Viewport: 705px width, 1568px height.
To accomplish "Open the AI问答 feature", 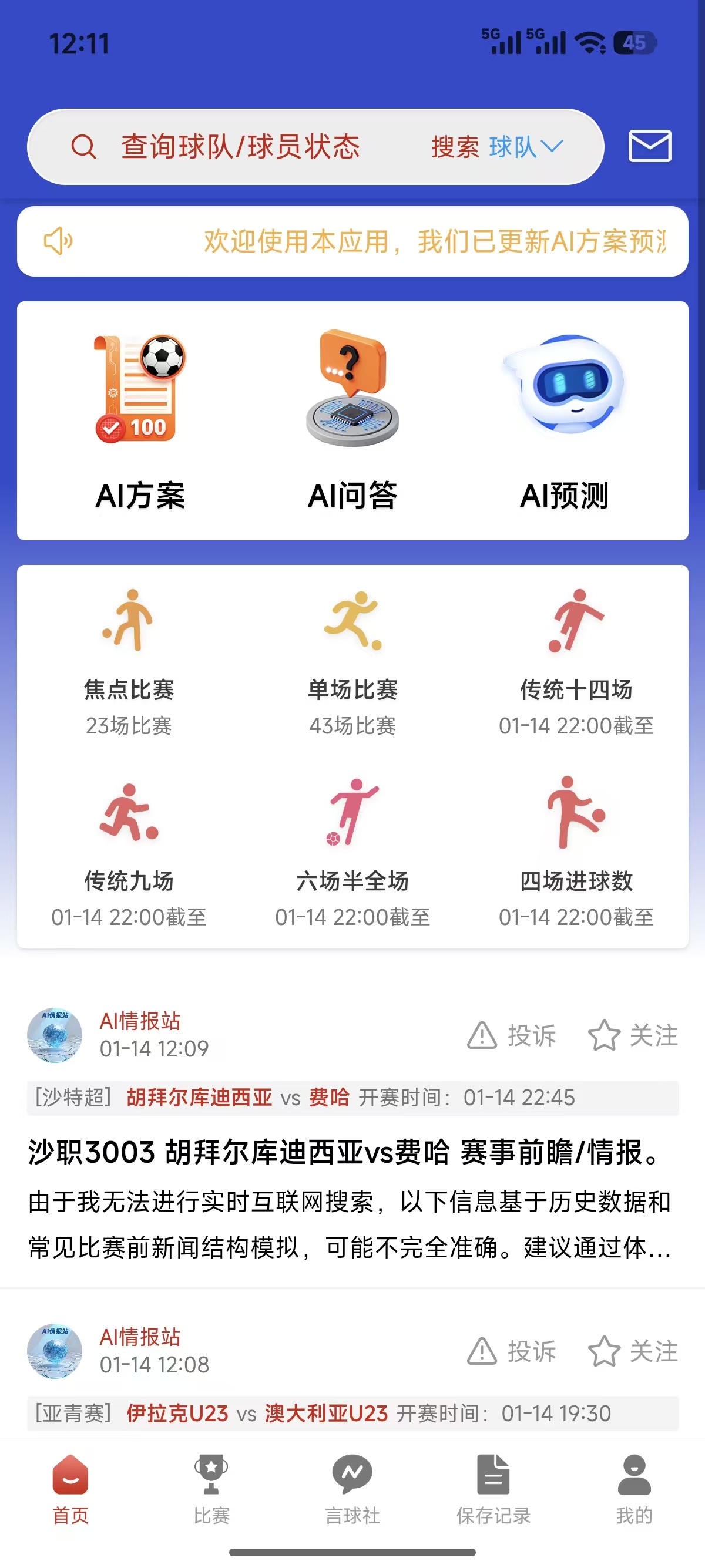I will coord(352,420).
